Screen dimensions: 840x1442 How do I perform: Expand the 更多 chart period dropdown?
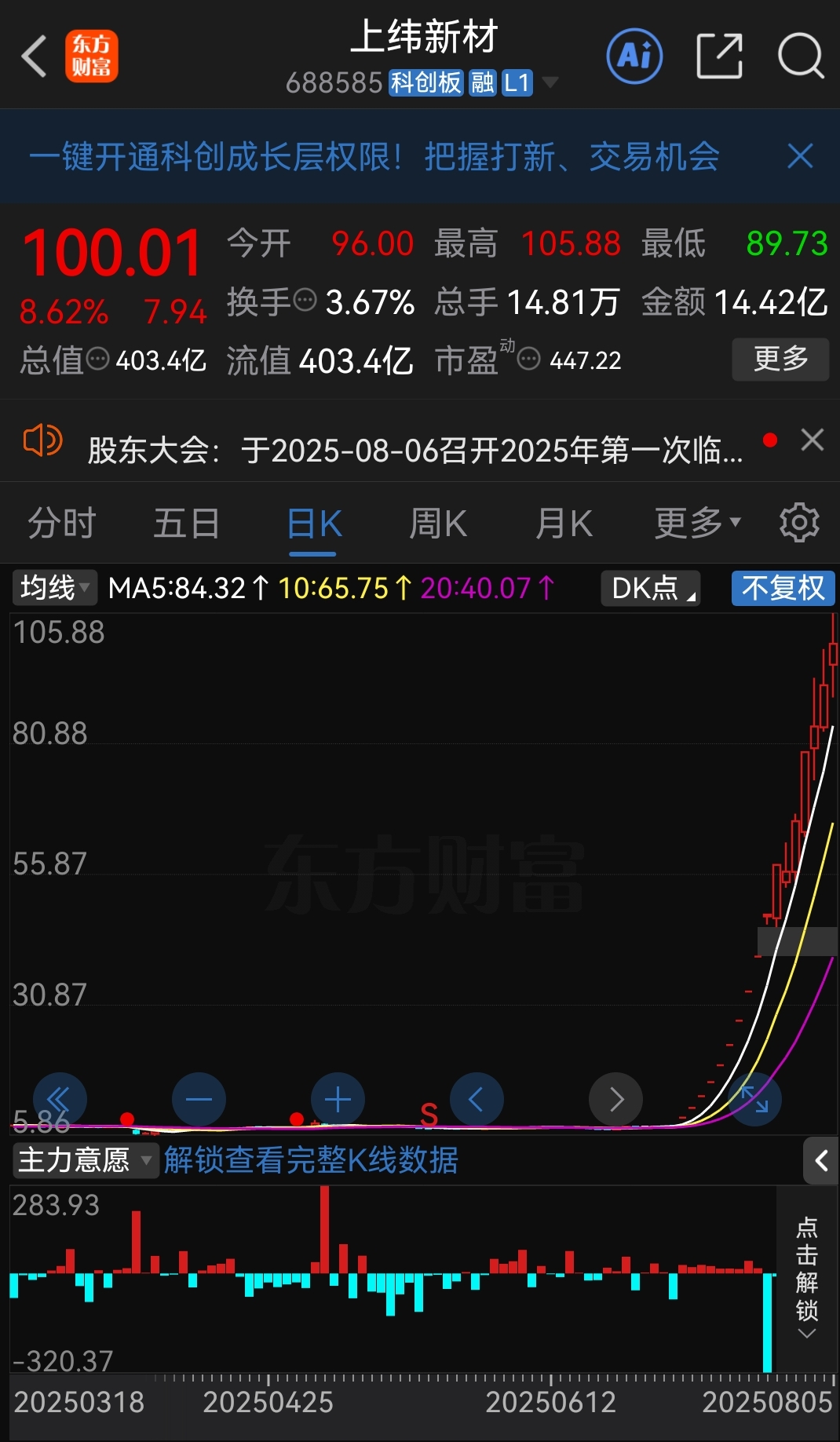coord(697,524)
